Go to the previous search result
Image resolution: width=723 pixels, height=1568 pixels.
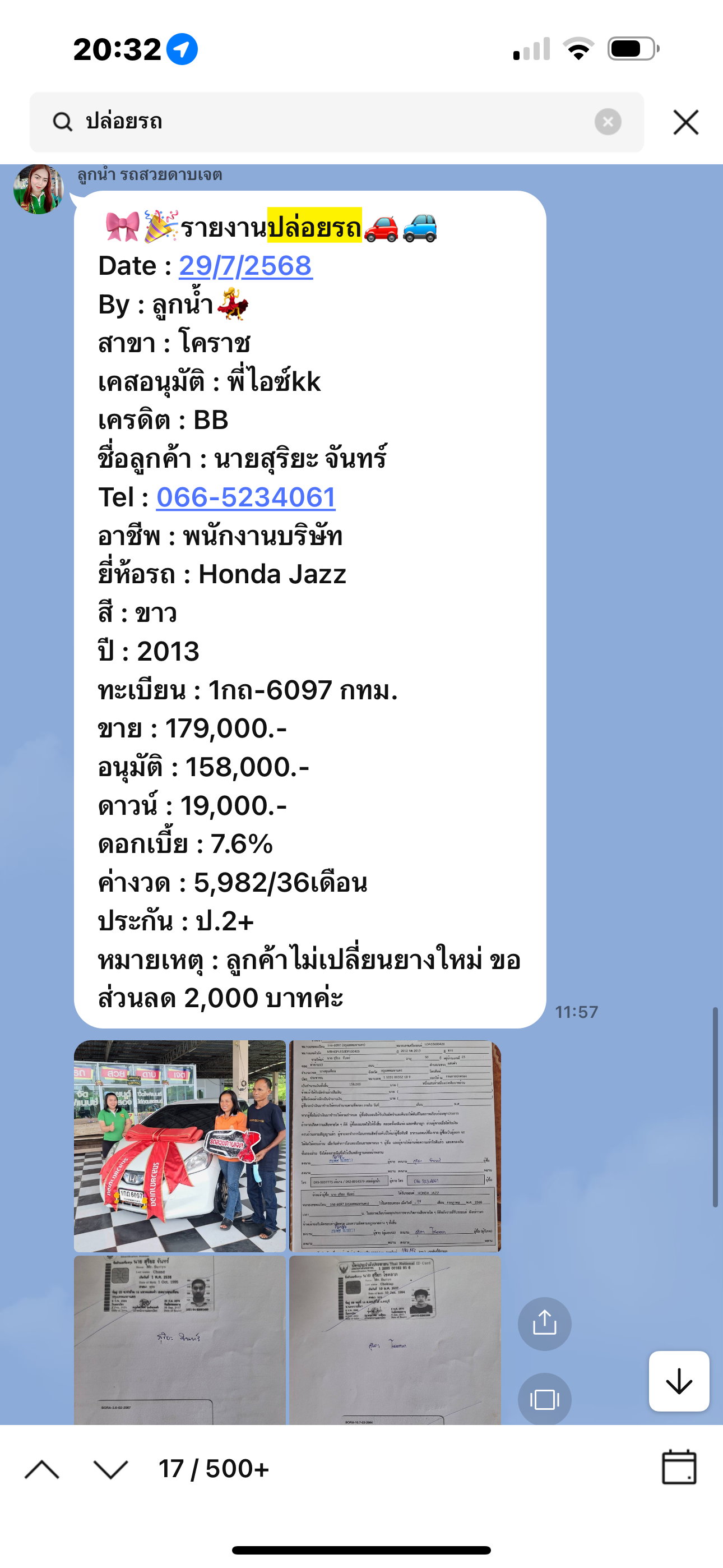[42, 1469]
